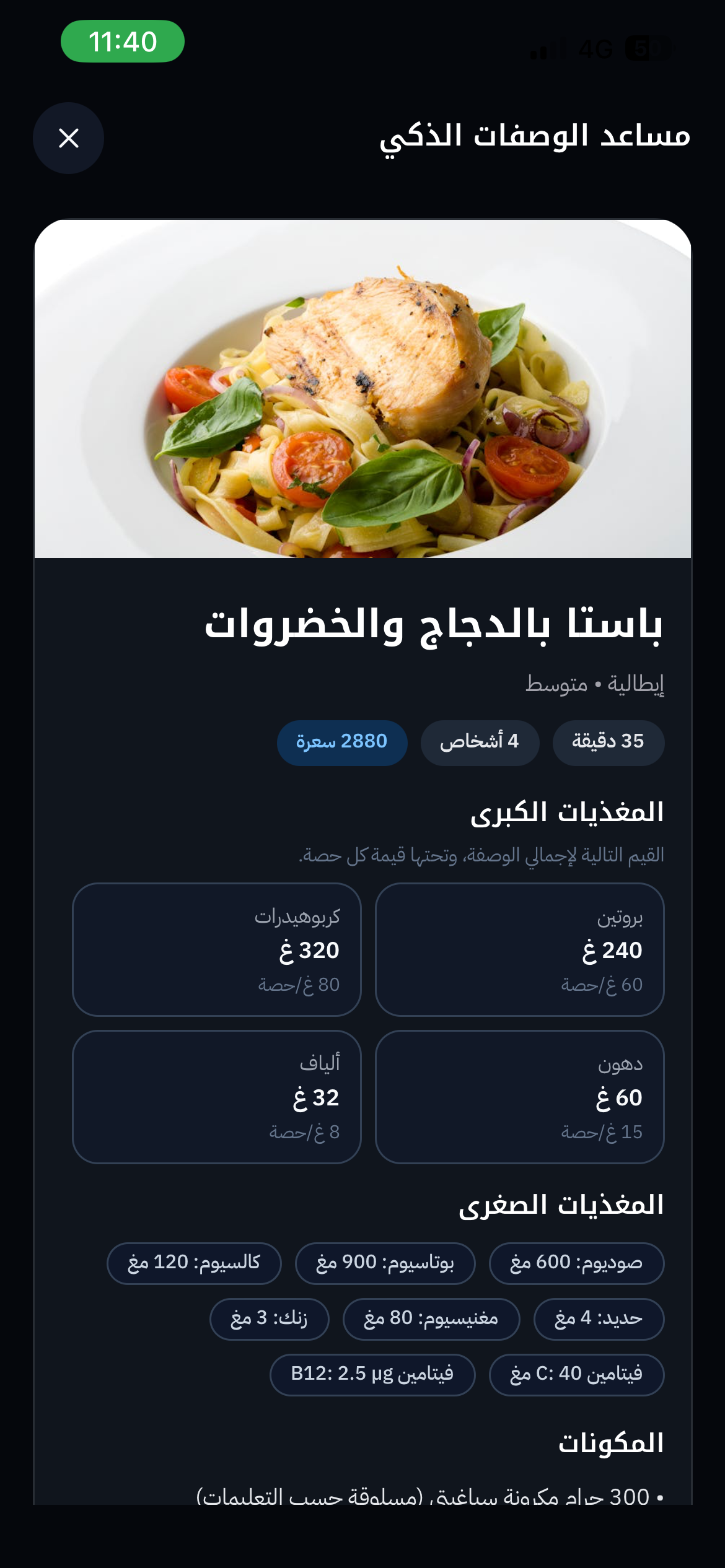This screenshot has height=1568, width=725.
Task: Select the 4 أشخاص servings chip
Action: [480, 743]
